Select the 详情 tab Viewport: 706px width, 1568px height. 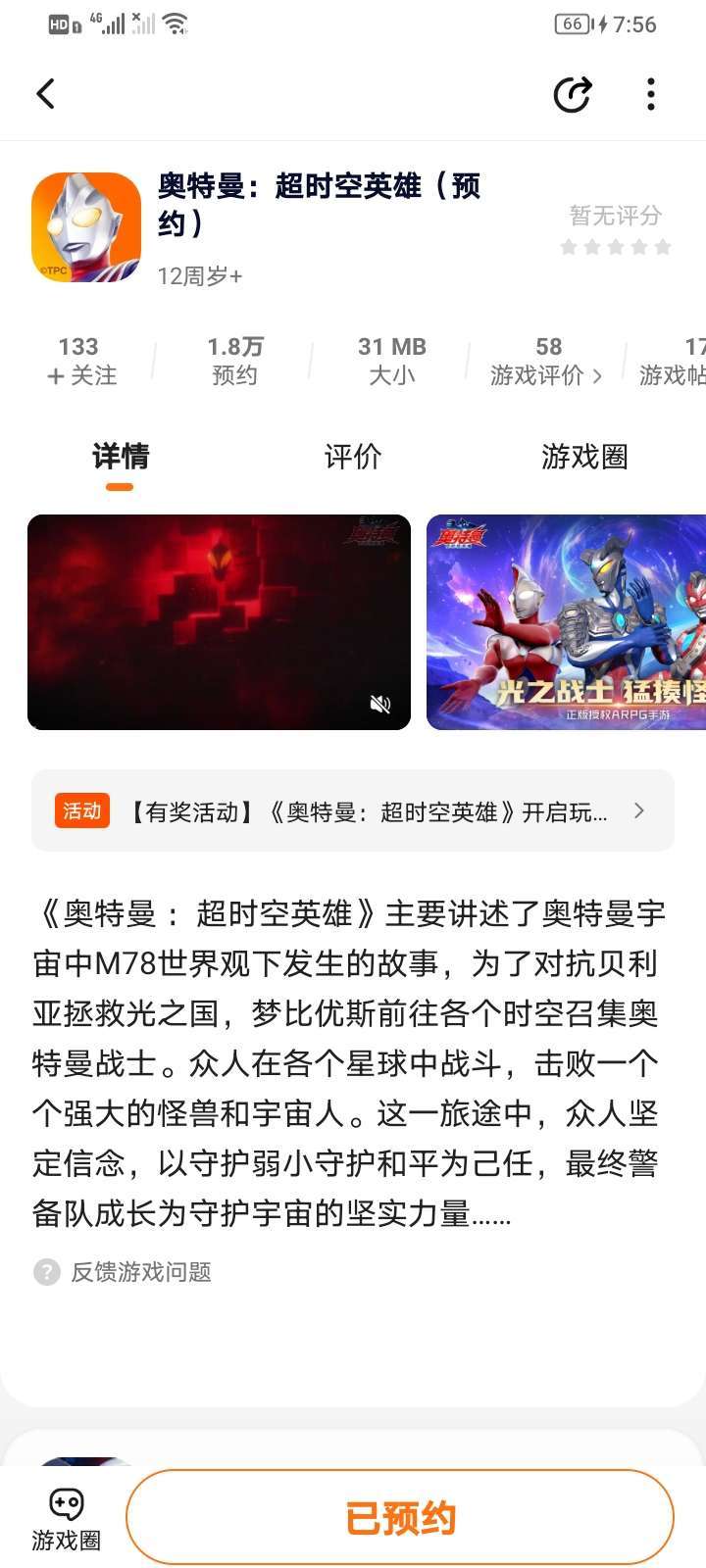(x=120, y=457)
